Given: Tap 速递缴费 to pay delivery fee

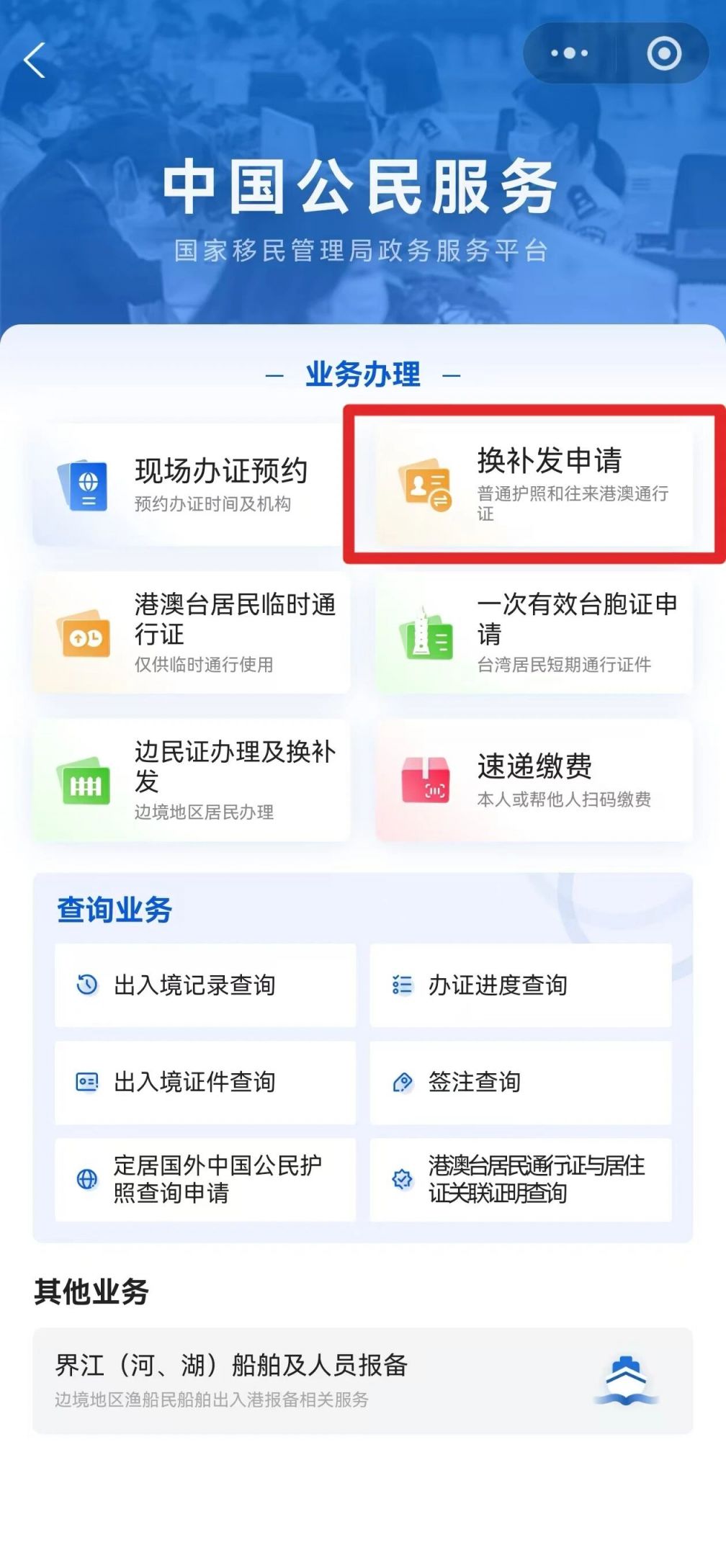Looking at the screenshot, I should 534,781.
